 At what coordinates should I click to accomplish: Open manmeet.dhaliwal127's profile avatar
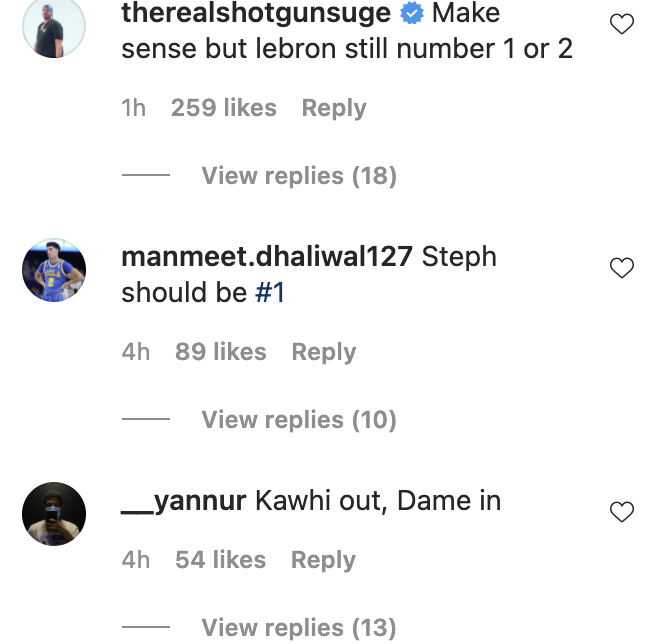click(54, 270)
